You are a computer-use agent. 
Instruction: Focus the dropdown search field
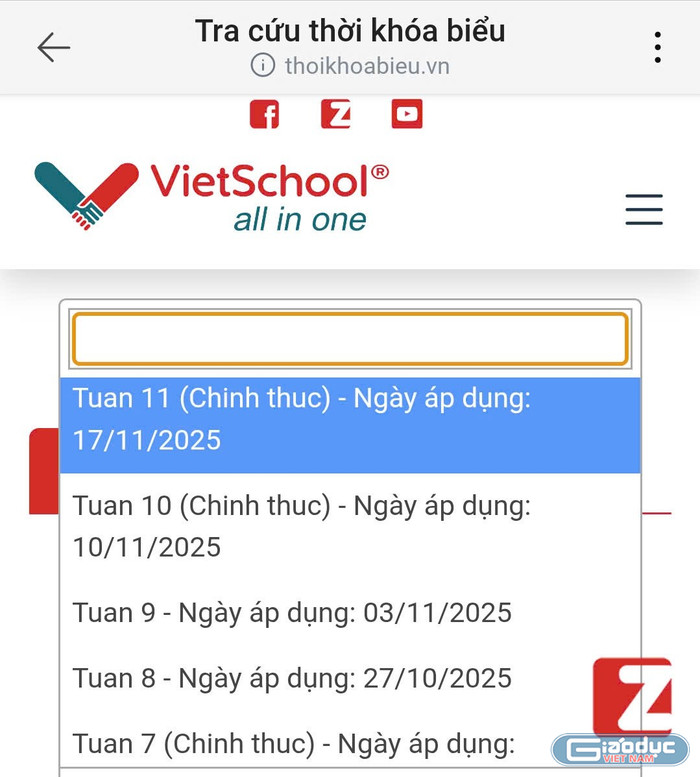point(349,339)
